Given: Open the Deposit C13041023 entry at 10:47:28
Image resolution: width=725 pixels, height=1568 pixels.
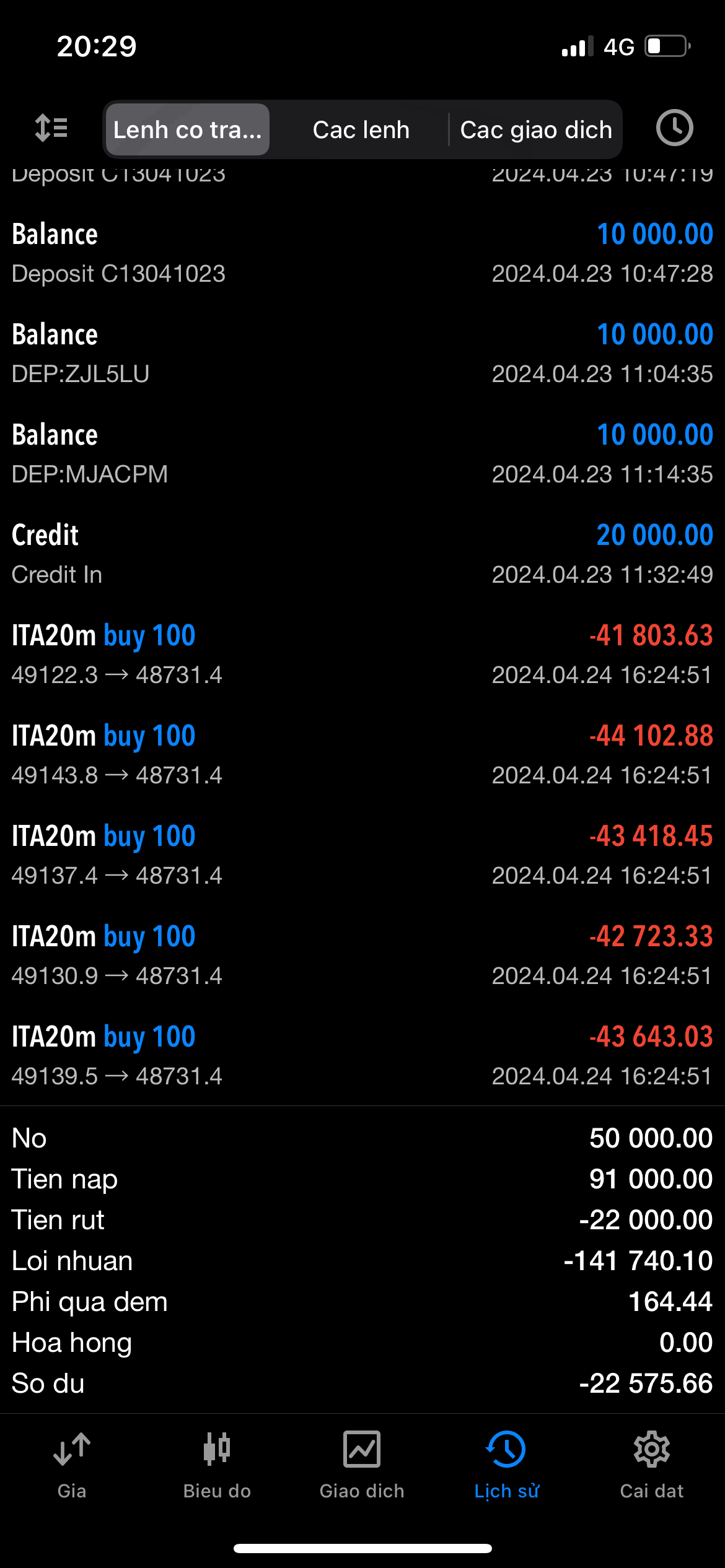Looking at the screenshot, I should 362,253.
